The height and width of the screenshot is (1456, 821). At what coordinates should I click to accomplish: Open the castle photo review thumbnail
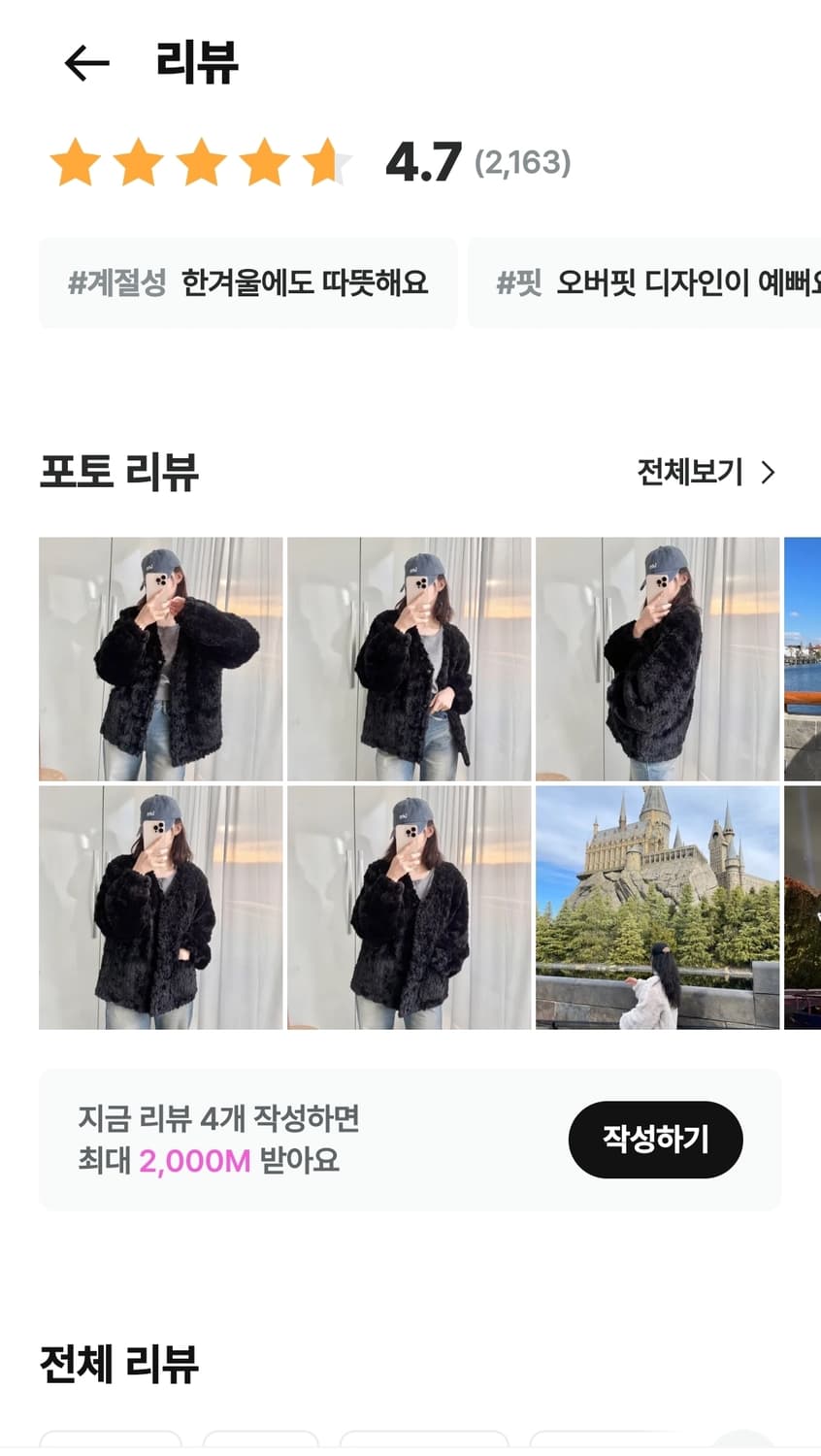[657, 906]
